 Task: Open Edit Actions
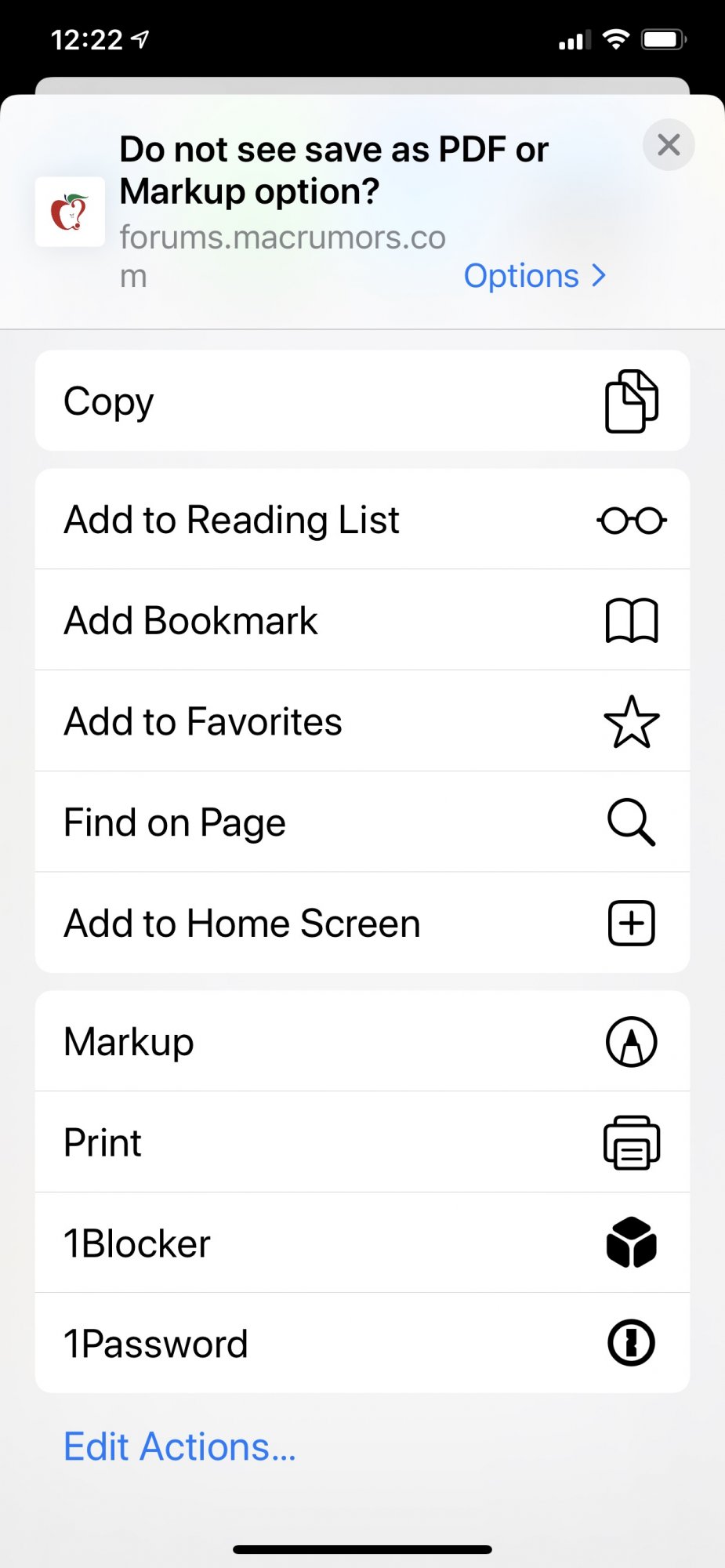pos(180,1446)
